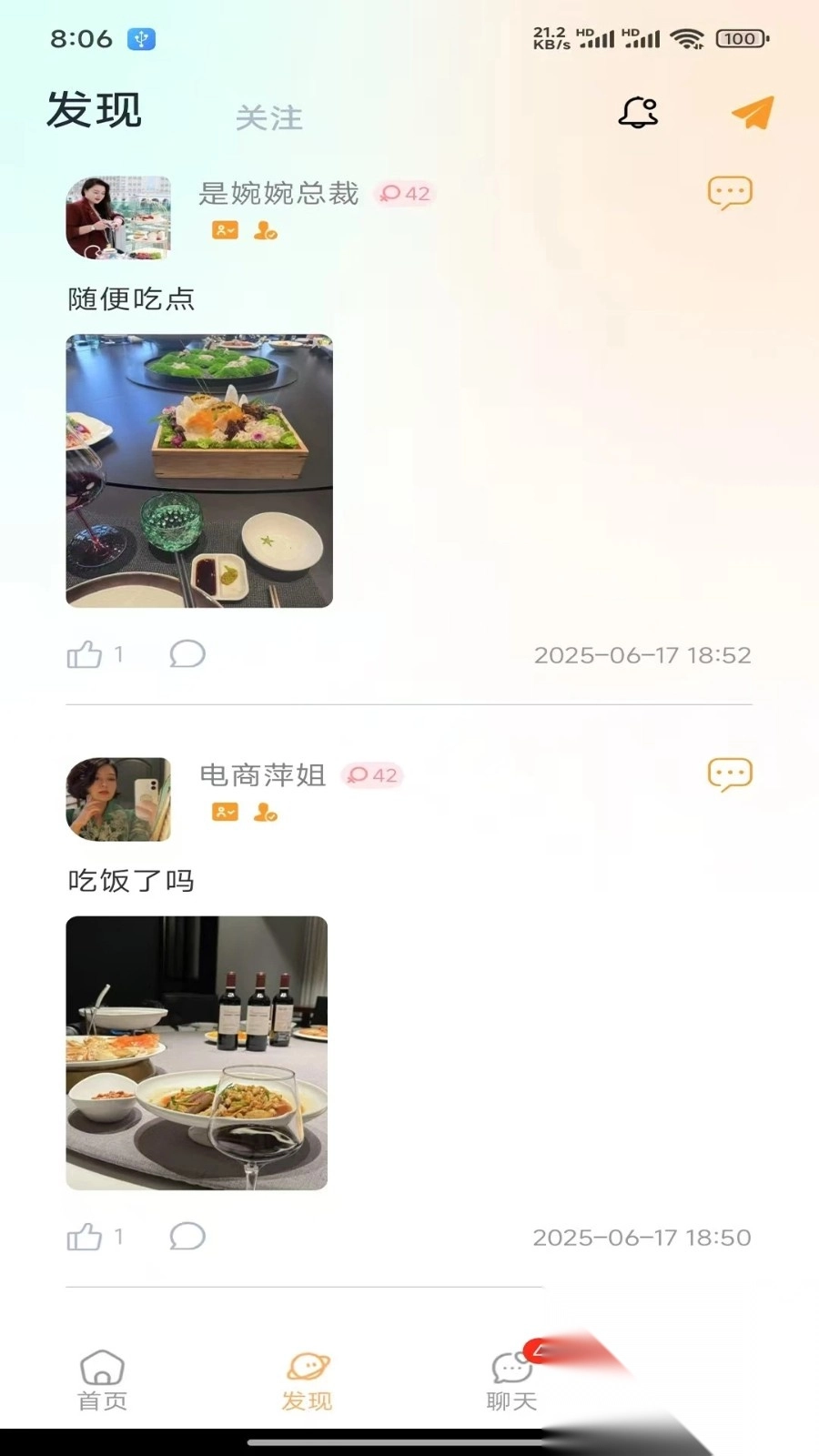The height and width of the screenshot is (1456, 819).
Task: Switch to the 关注 tab
Action: coord(268,118)
